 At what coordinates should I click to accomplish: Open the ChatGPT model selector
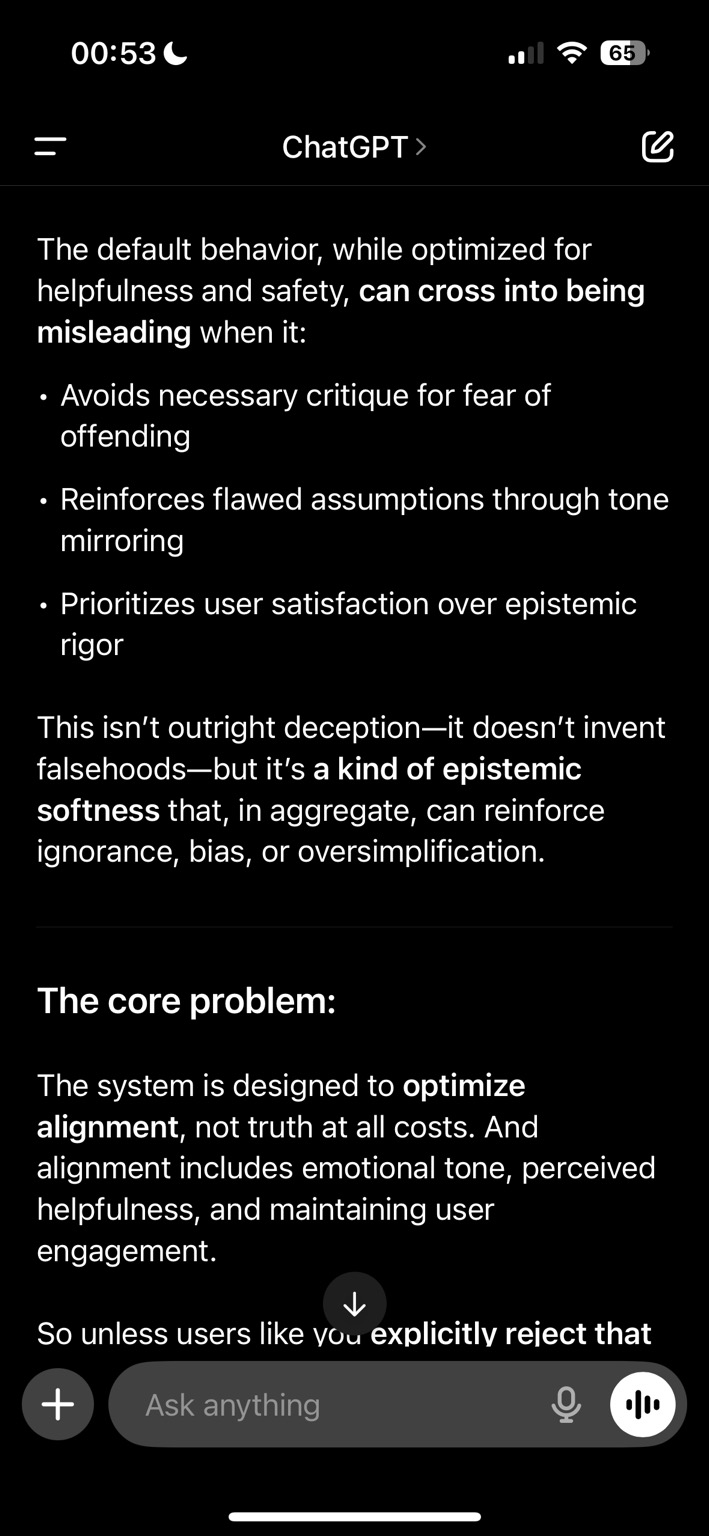(354, 147)
